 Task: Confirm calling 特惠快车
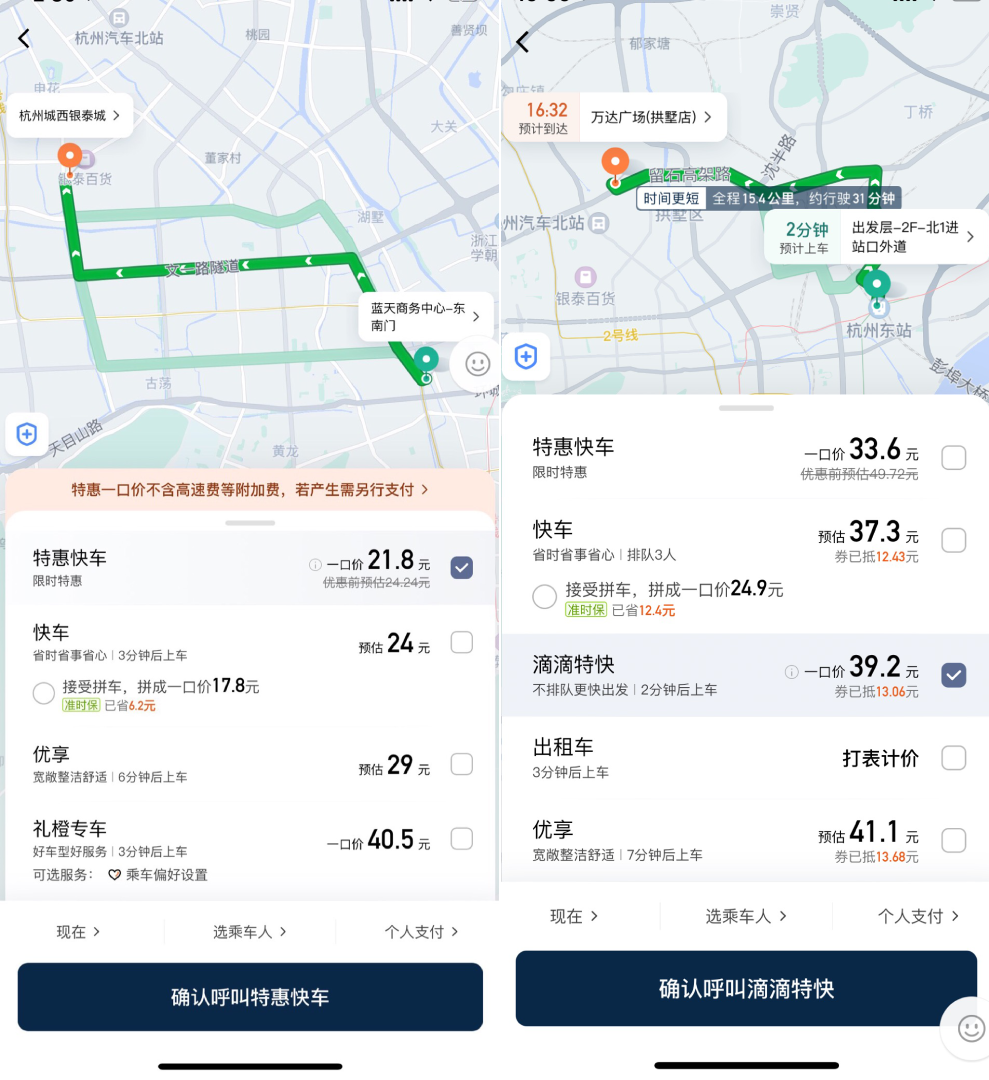[250, 996]
